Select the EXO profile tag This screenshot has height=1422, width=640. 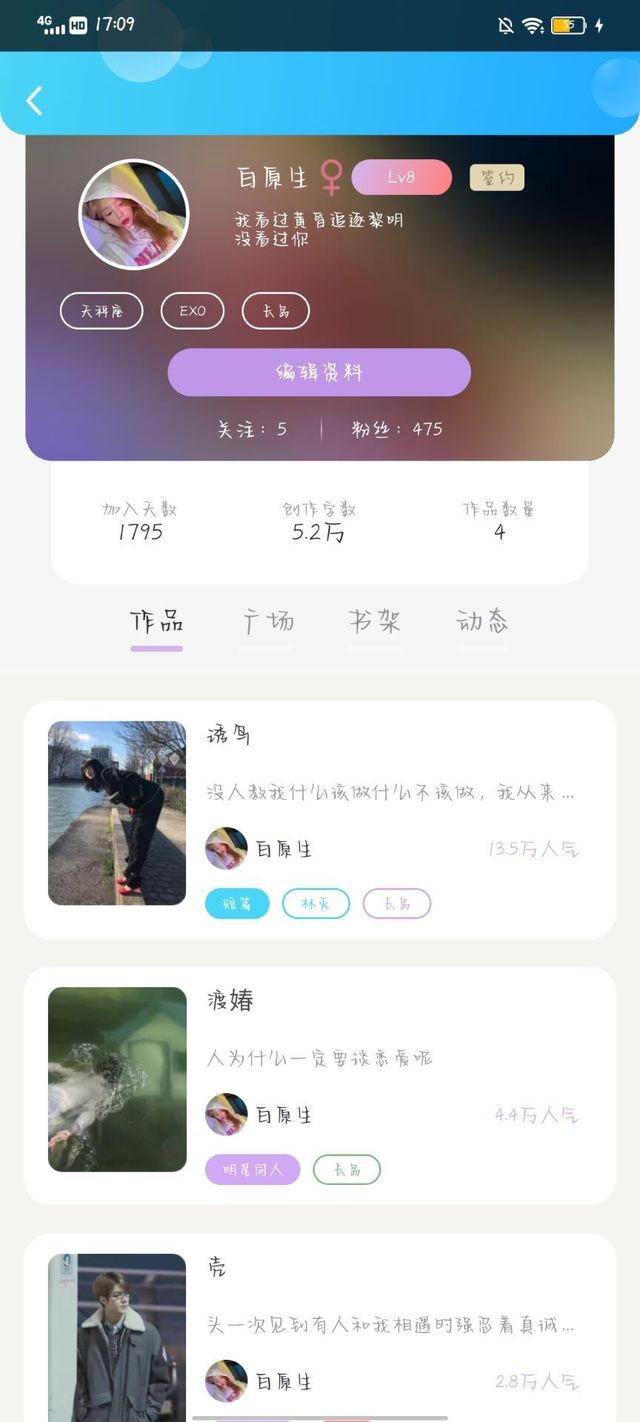point(192,311)
